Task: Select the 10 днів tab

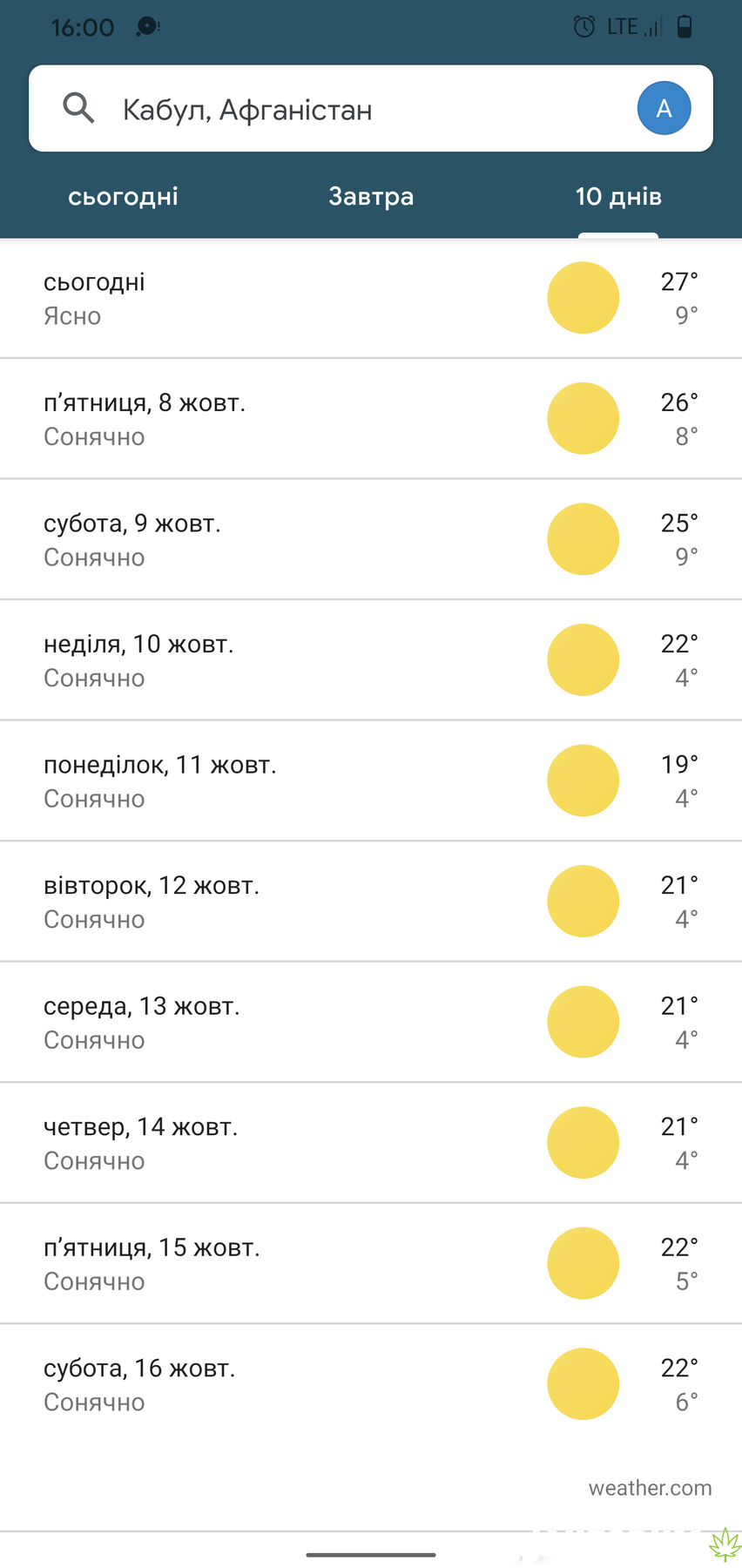Action: point(618,196)
